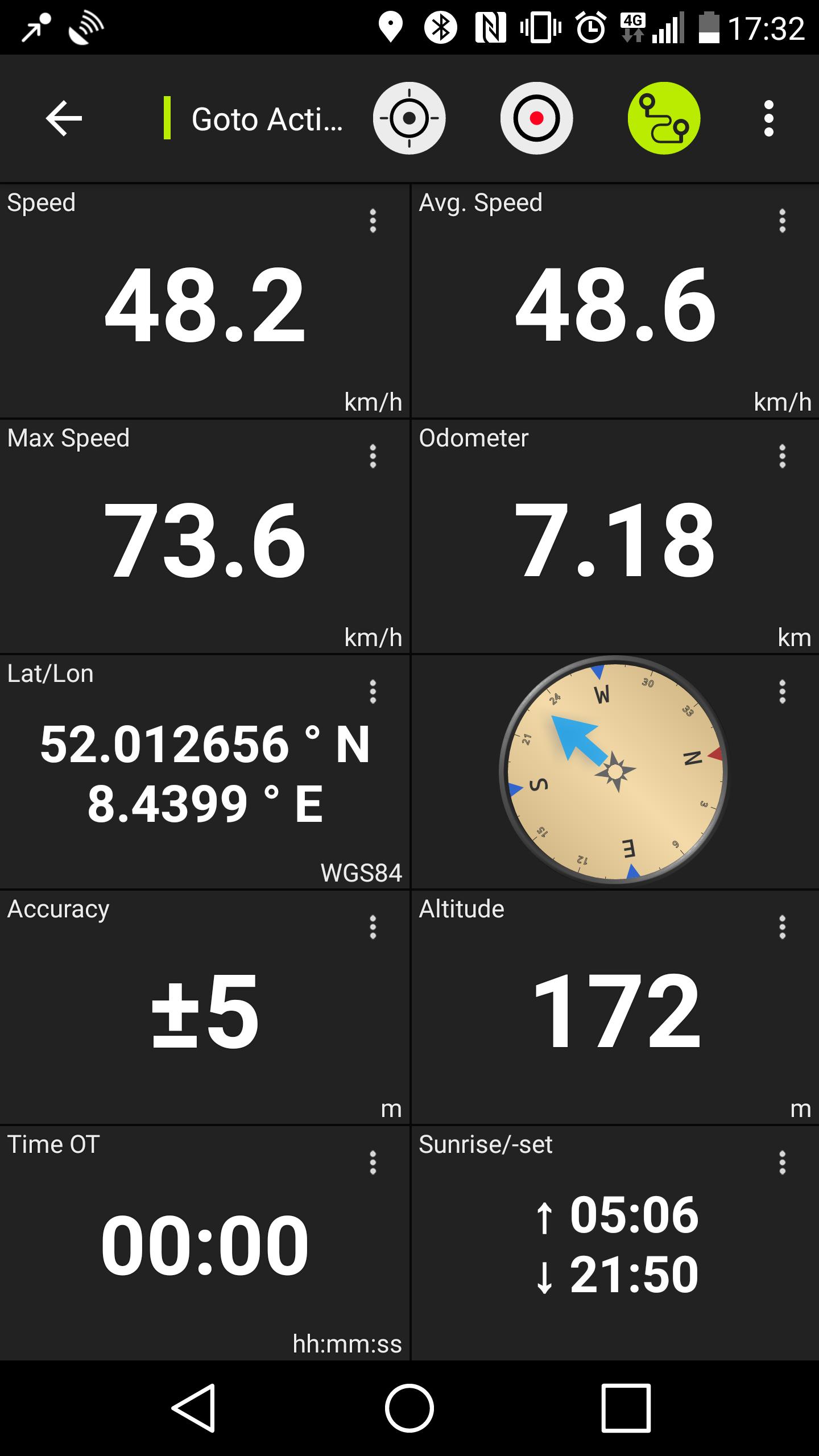Tap the system home button
The height and width of the screenshot is (1456, 819).
pos(409,1408)
